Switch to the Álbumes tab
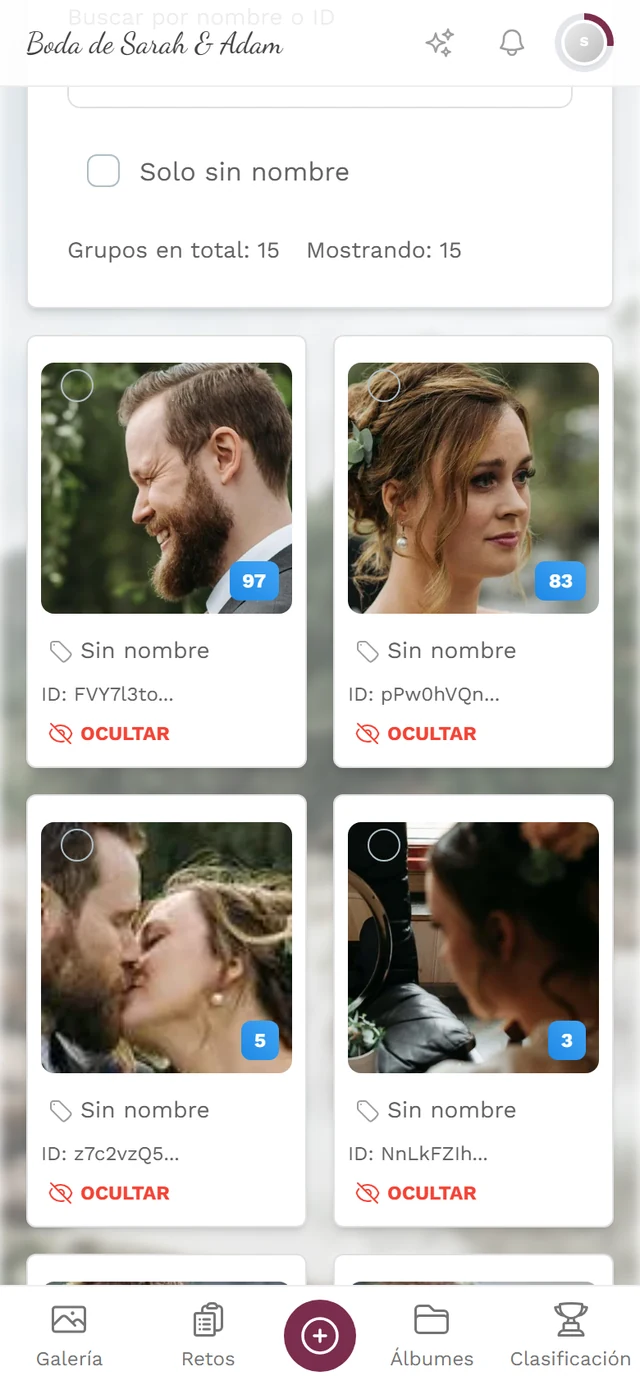The width and height of the screenshot is (640, 1385). click(x=432, y=1336)
